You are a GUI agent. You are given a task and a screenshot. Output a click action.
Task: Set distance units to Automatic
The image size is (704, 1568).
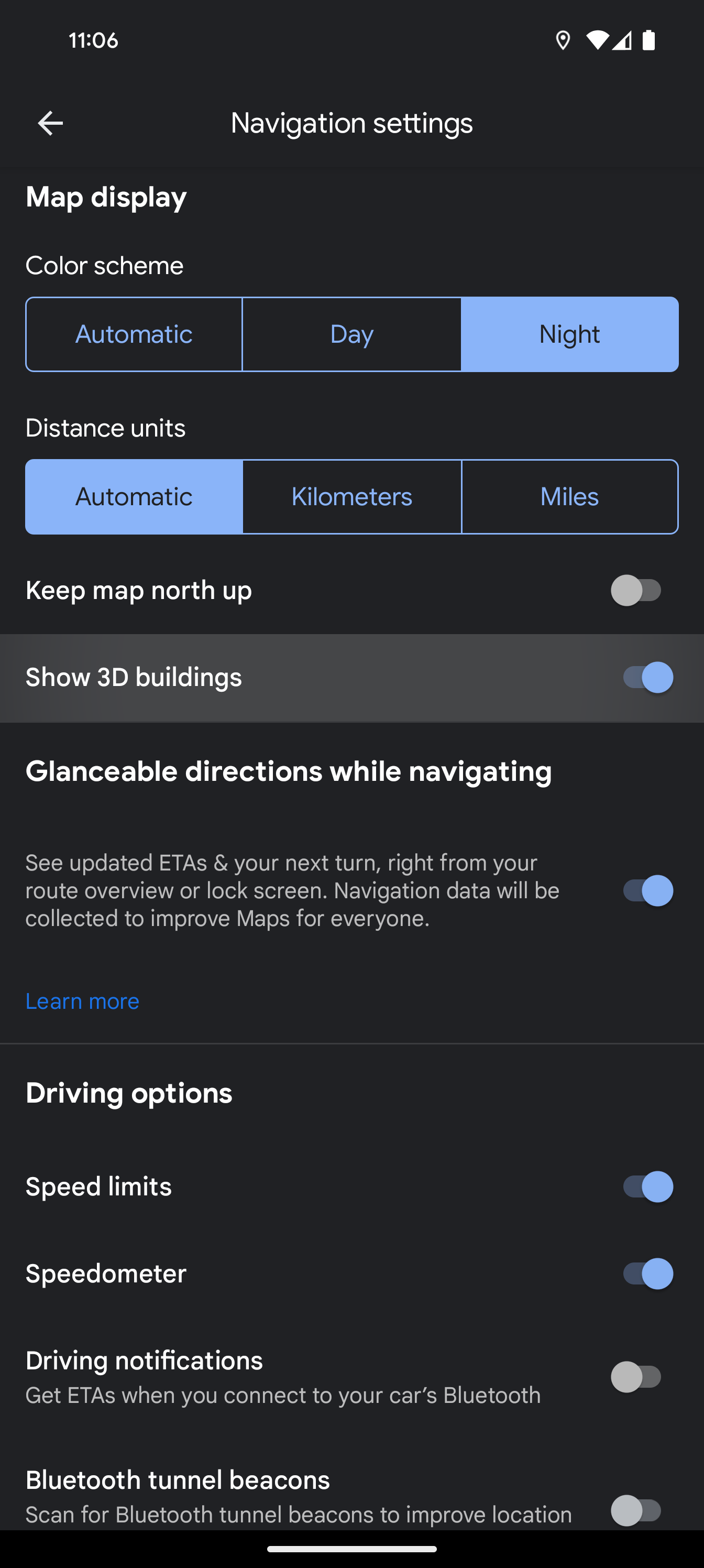pos(134,497)
